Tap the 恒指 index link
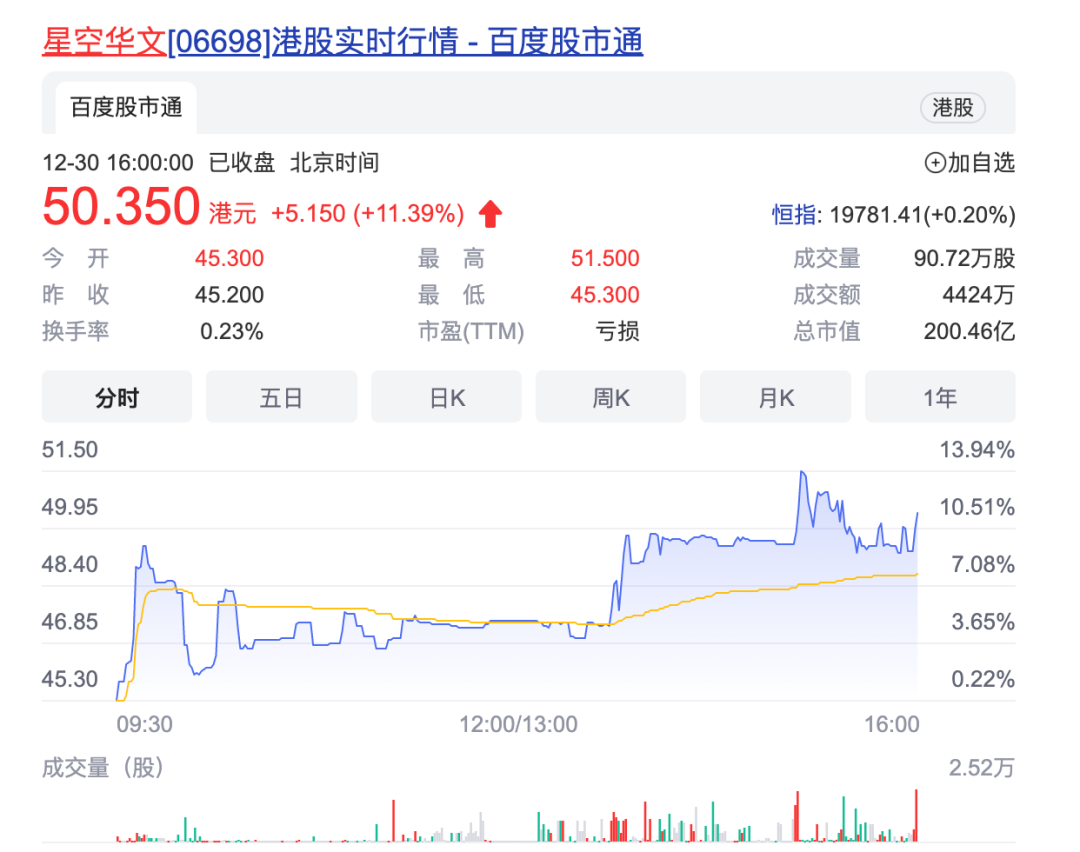1080x852 pixels. click(794, 215)
